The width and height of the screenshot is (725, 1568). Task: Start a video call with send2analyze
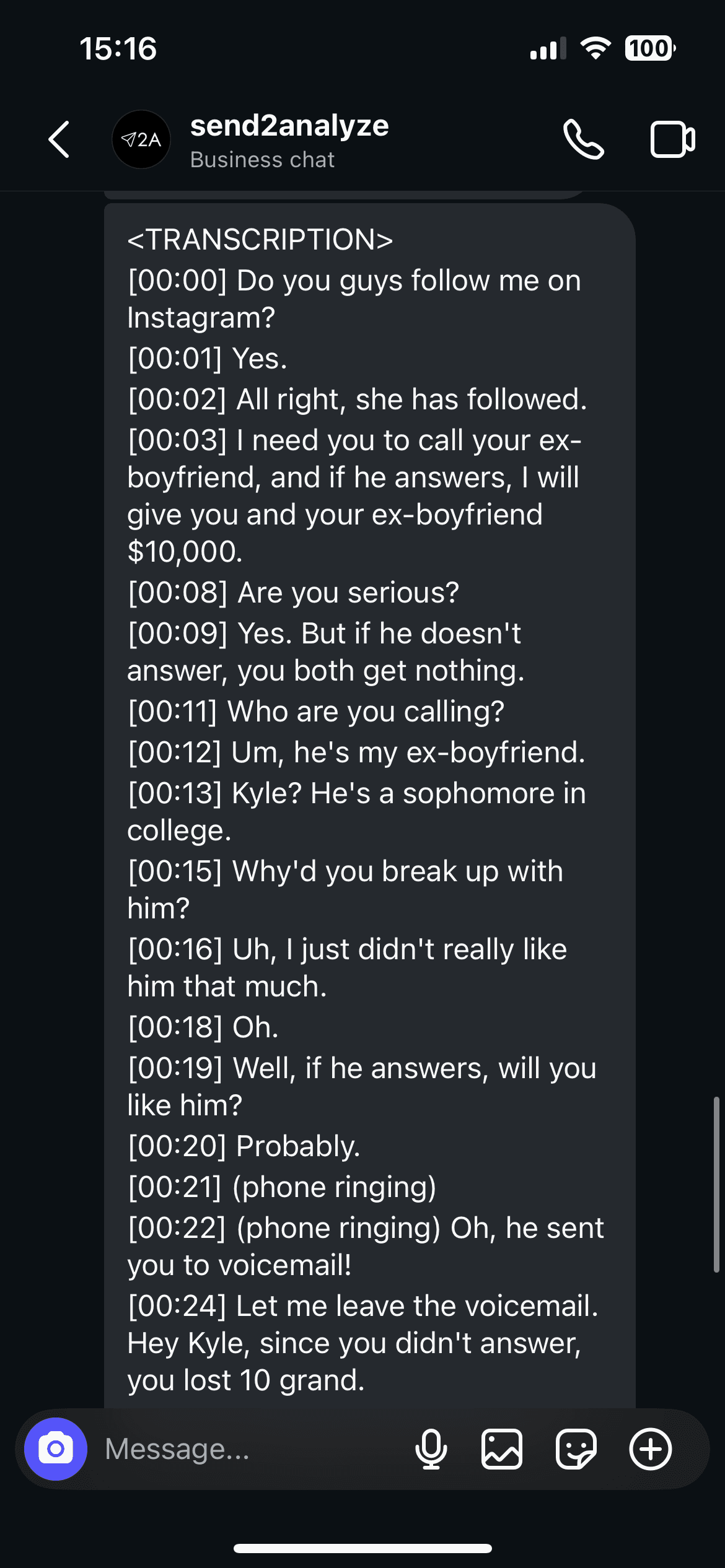672,140
